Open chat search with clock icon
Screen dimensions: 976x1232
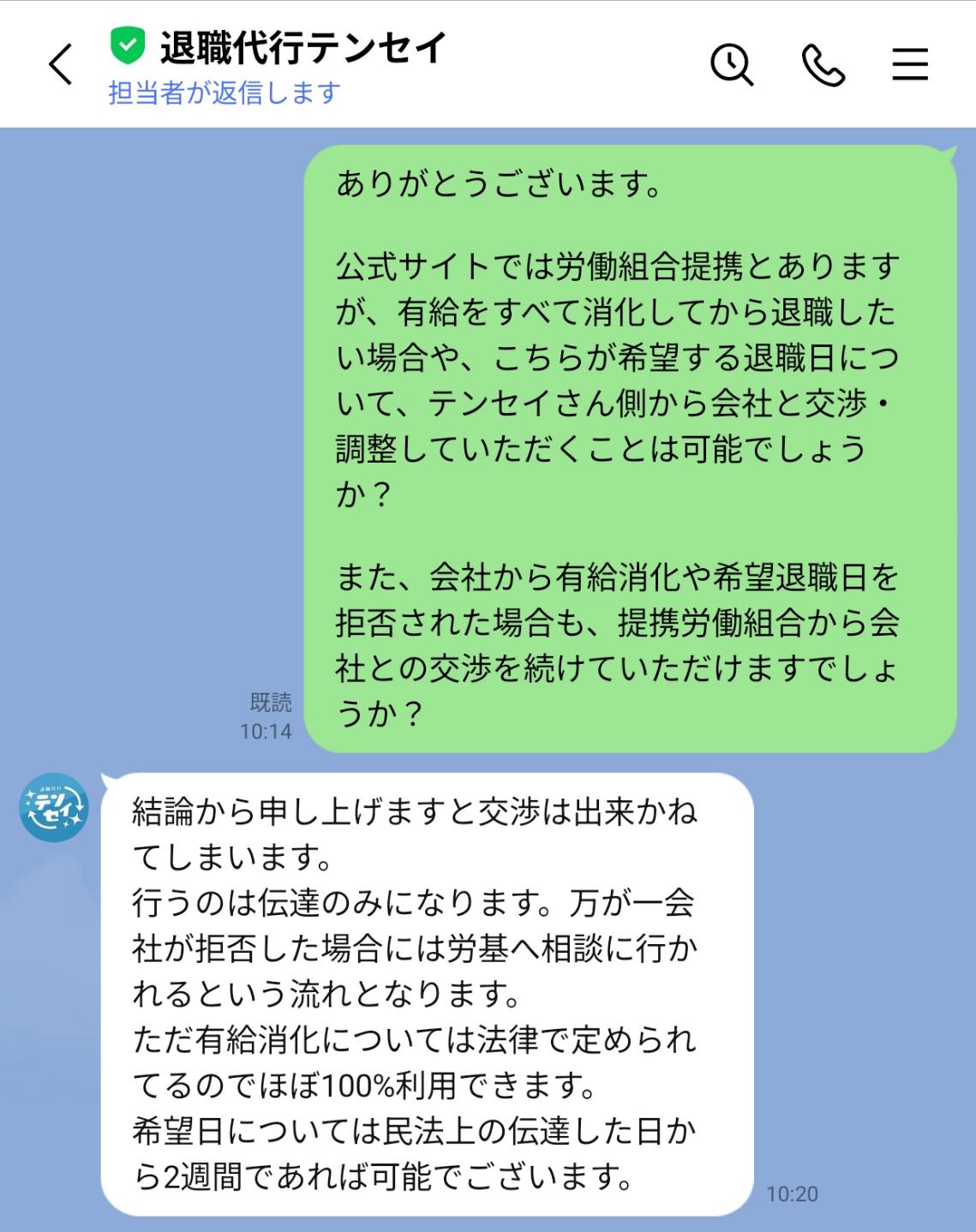click(x=732, y=65)
